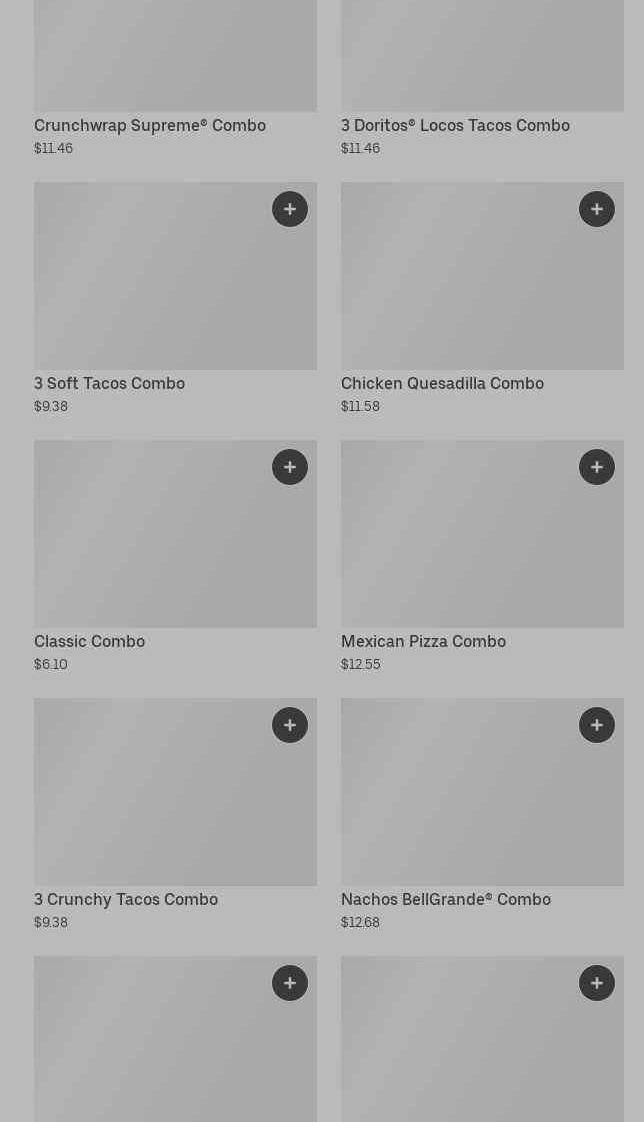
Task: Add Nachos BellGrande Combo to order
Action: 597,725
